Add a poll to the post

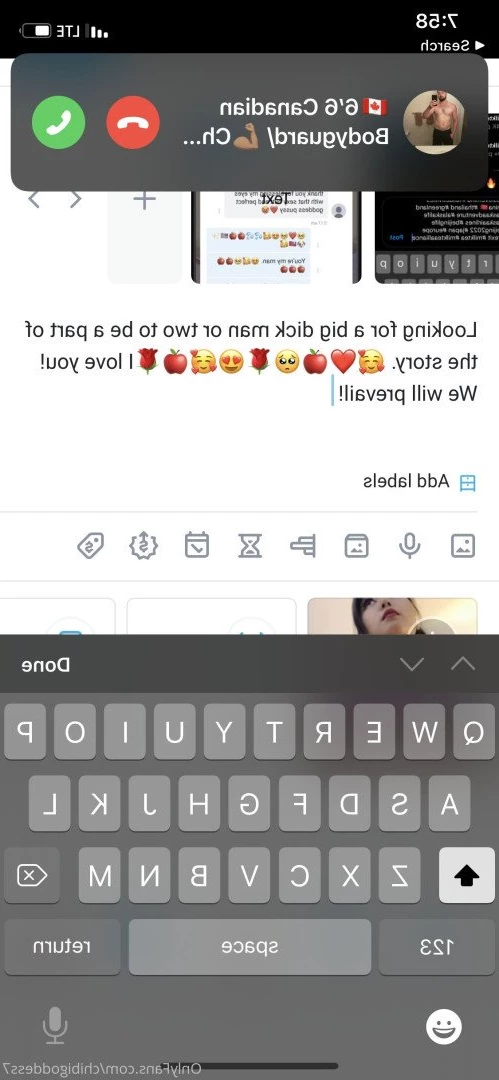[x=303, y=546]
